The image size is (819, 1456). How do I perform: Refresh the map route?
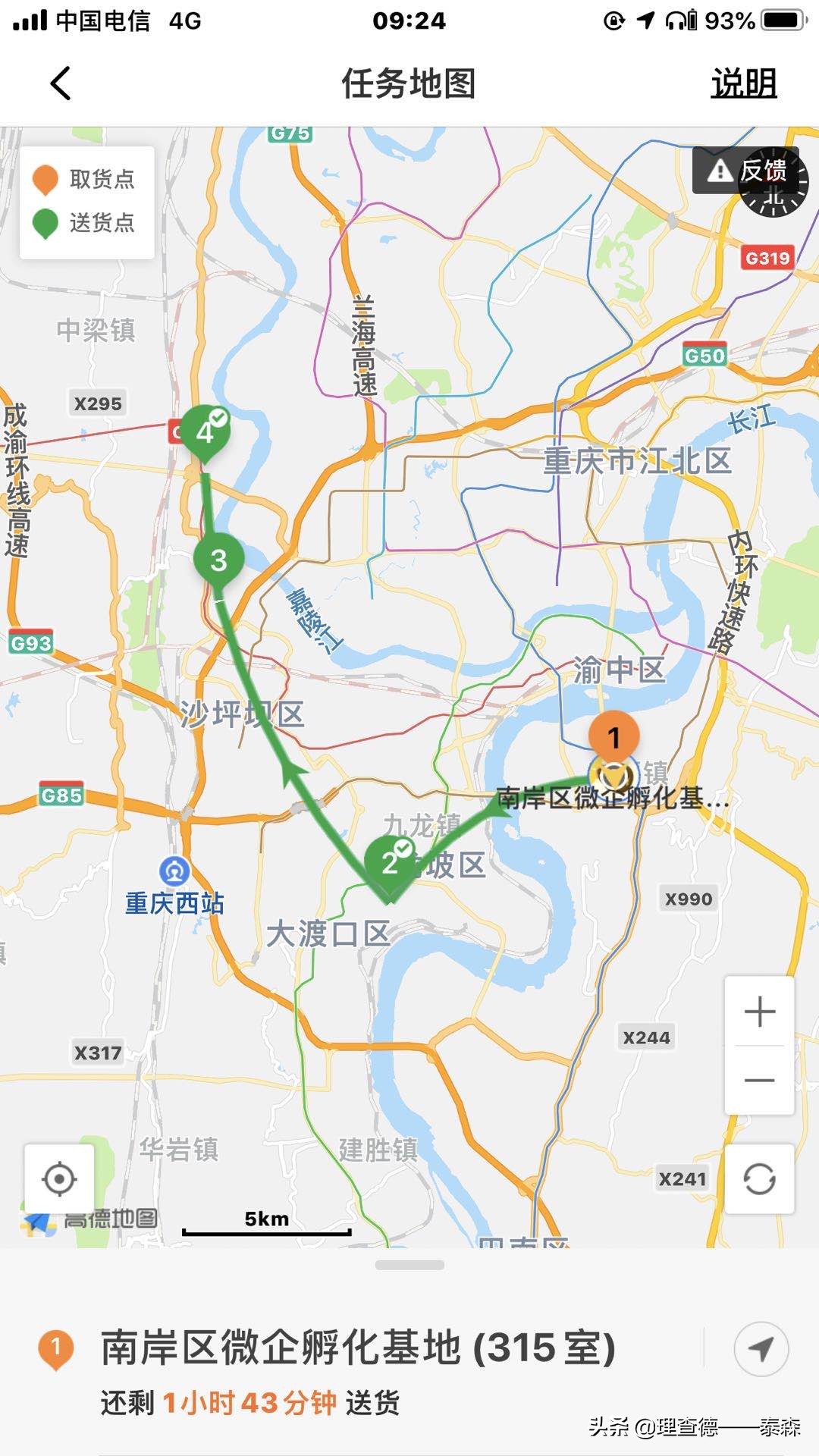click(760, 1179)
